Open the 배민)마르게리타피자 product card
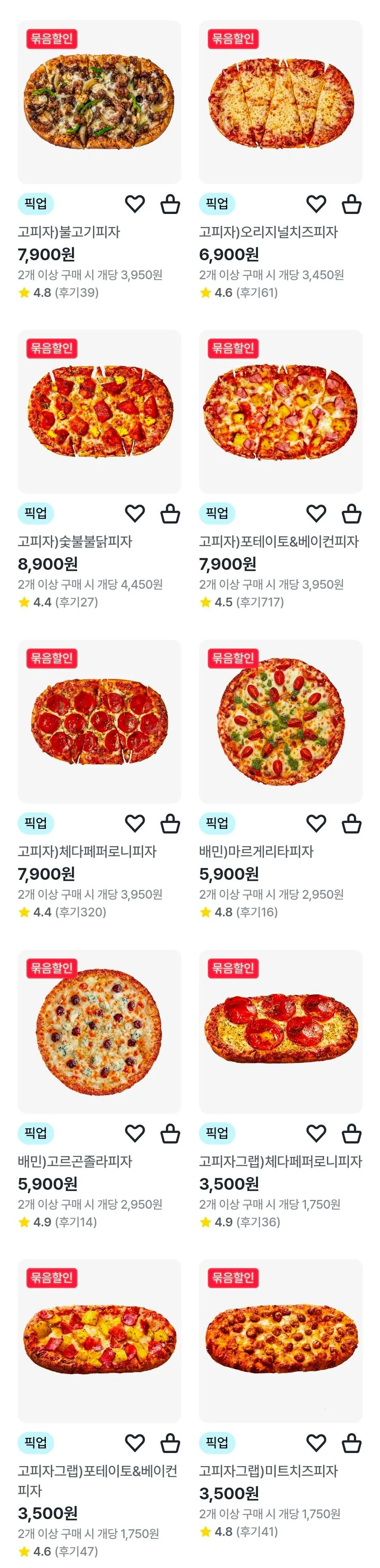Screen dimensions: 380x1568 pyautogui.click(x=280, y=721)
